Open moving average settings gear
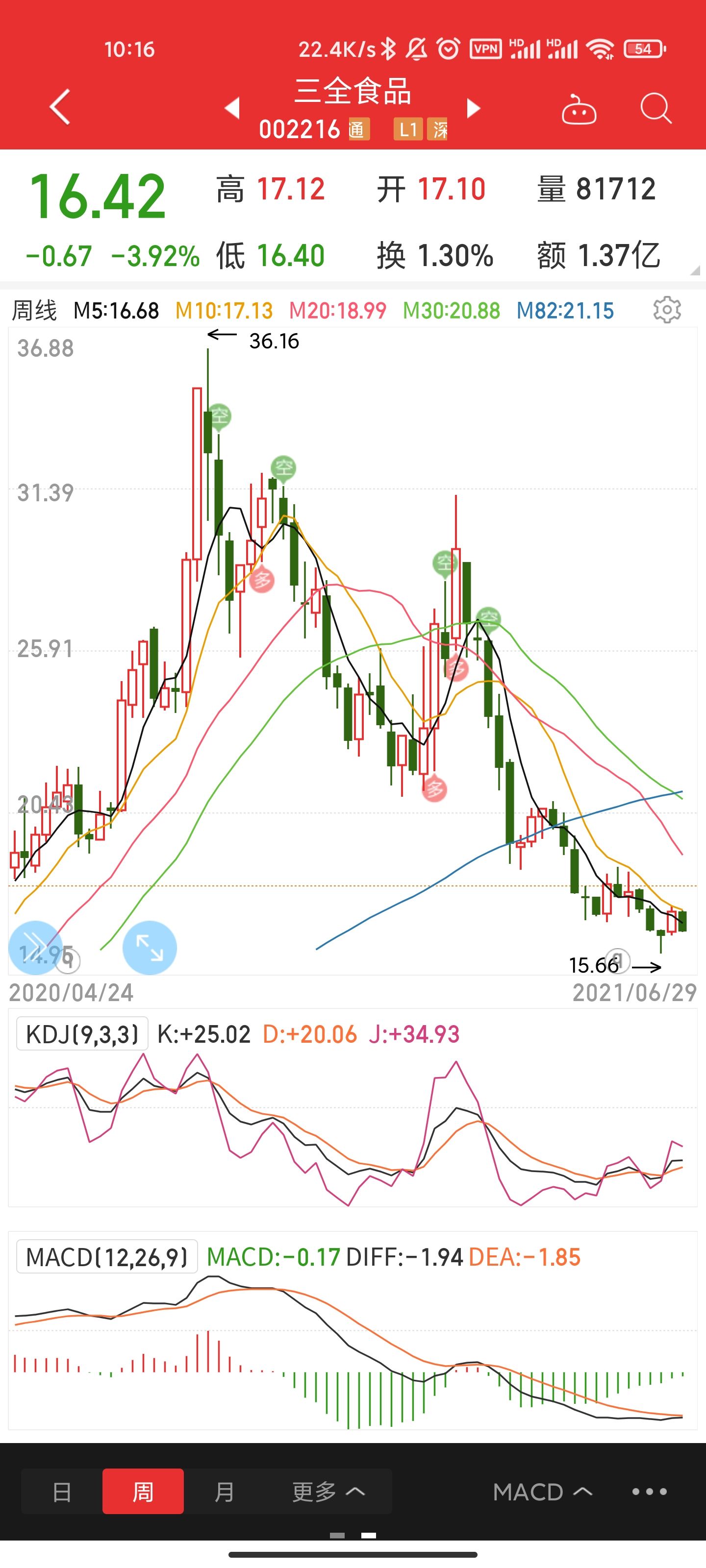Image resolution: width=706 pixels, height=1568 pixels. pyautogui.click(x=666, y=311)
